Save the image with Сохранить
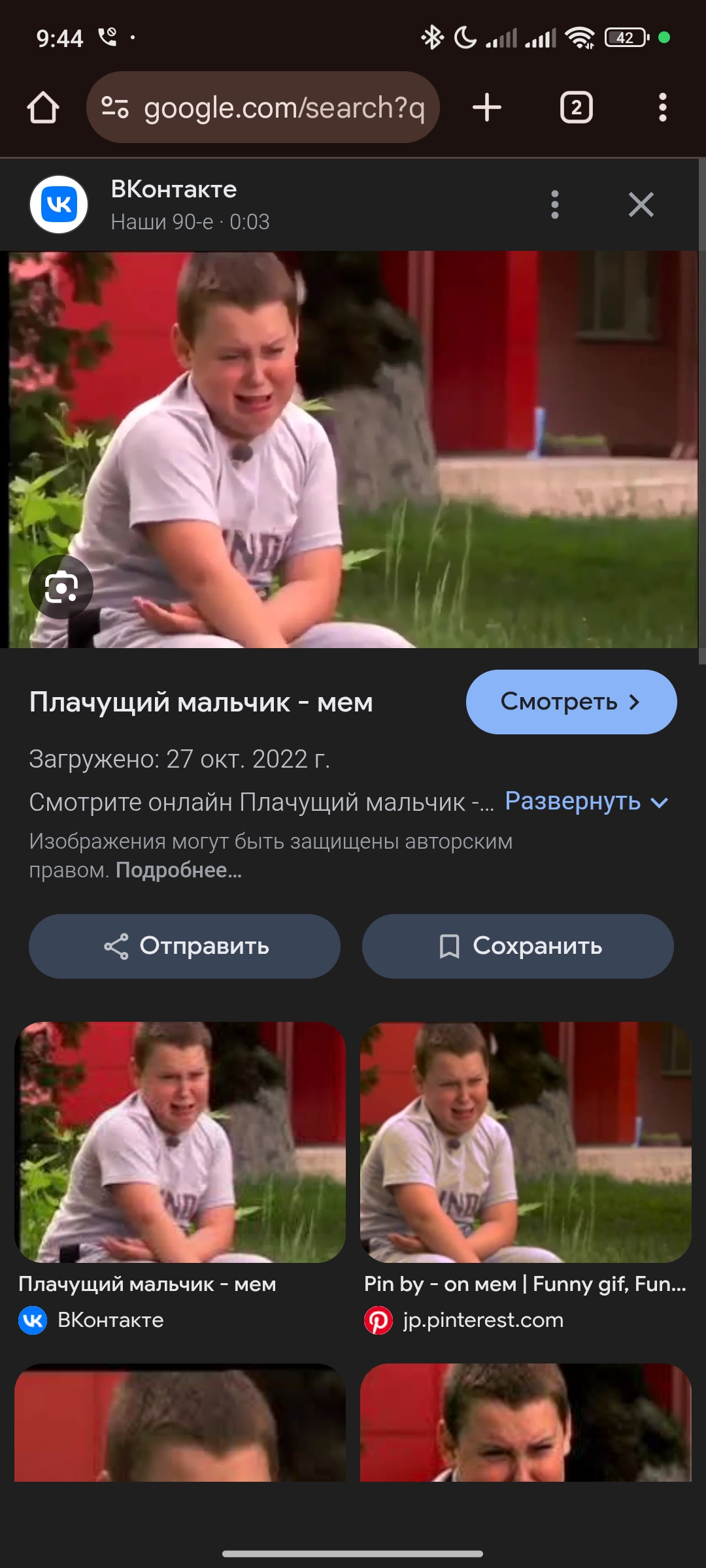Screen dimensions: 706x1568 coord(518,946)
